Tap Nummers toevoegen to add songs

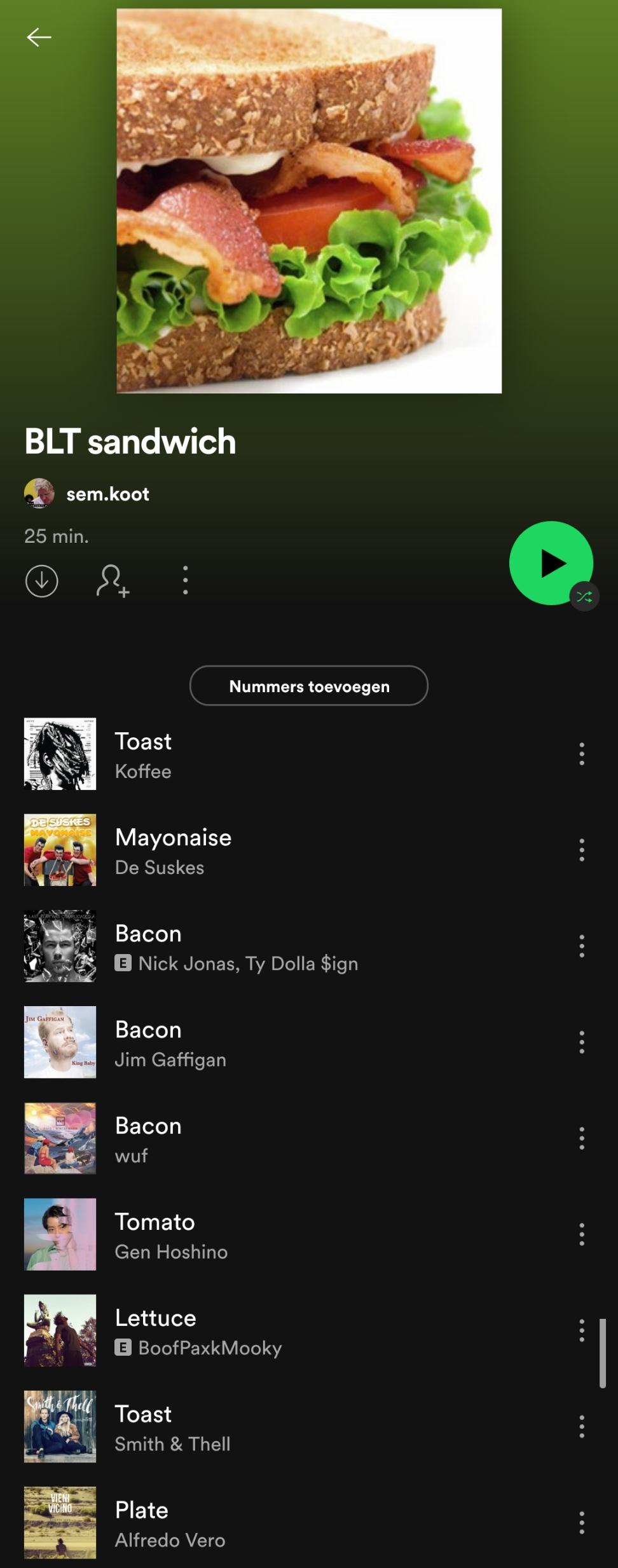click(x=309, y=686)
